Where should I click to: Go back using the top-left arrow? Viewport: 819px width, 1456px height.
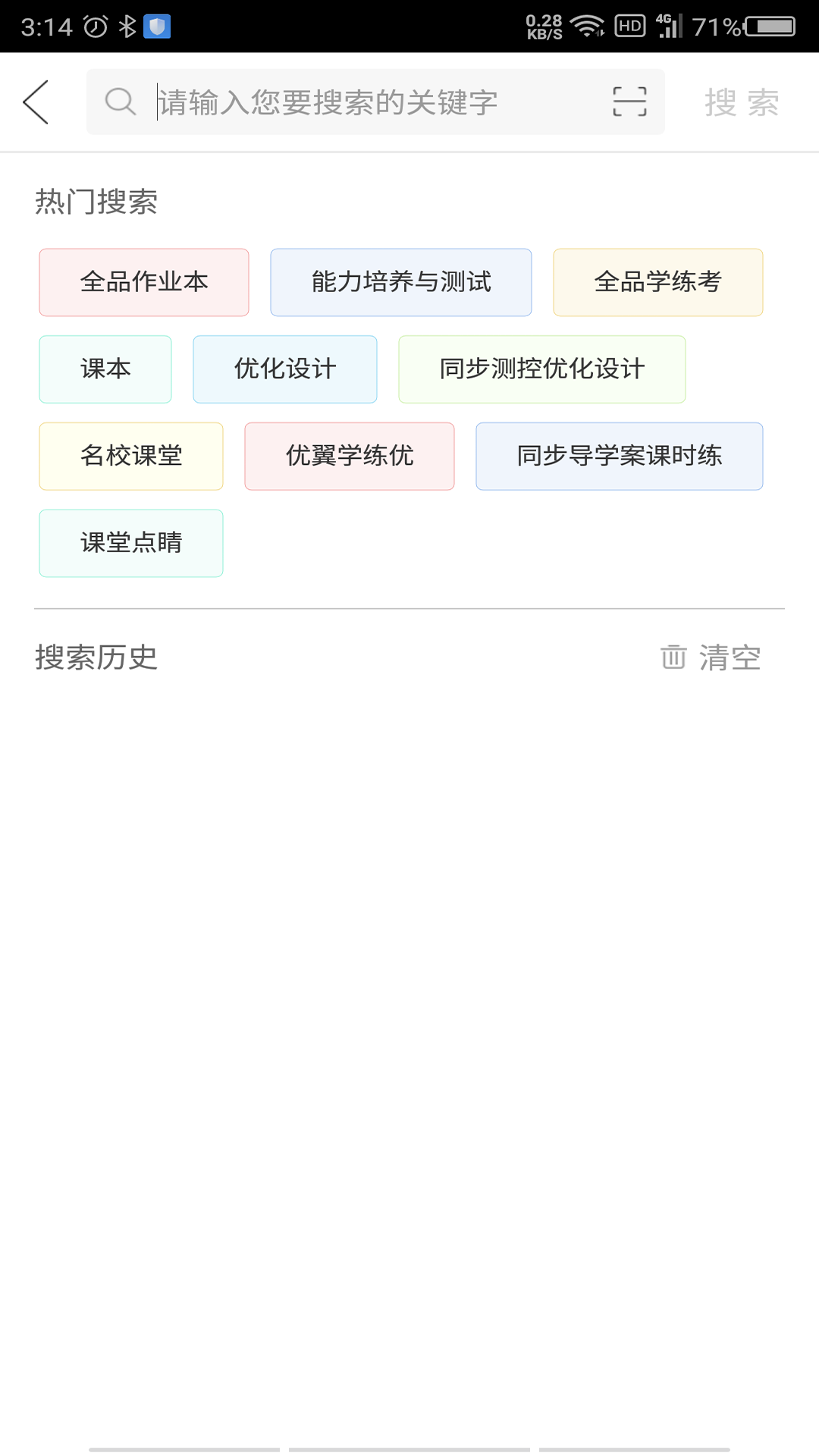[36, 102]
